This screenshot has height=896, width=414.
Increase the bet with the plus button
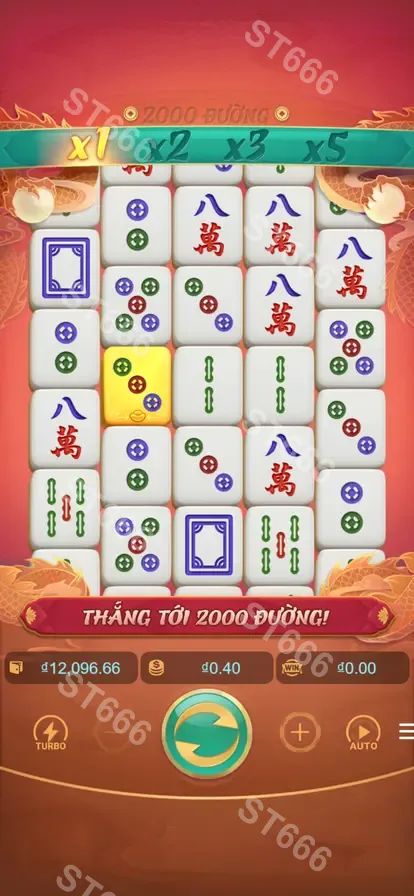300,732
